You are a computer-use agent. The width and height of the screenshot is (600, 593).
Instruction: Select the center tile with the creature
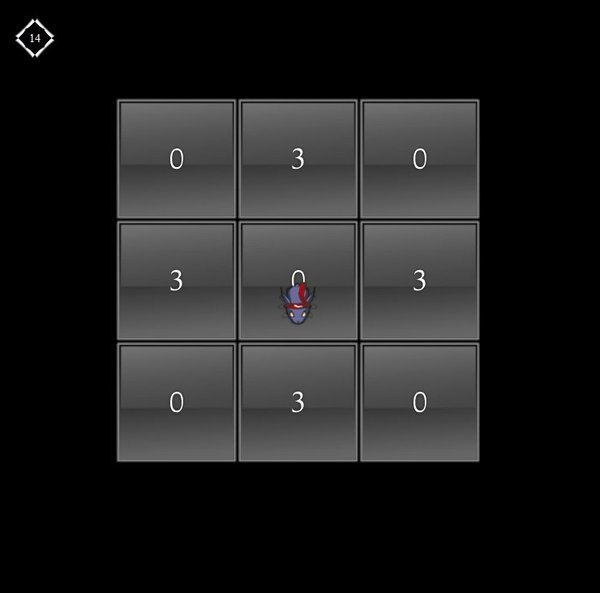(298, 281)
